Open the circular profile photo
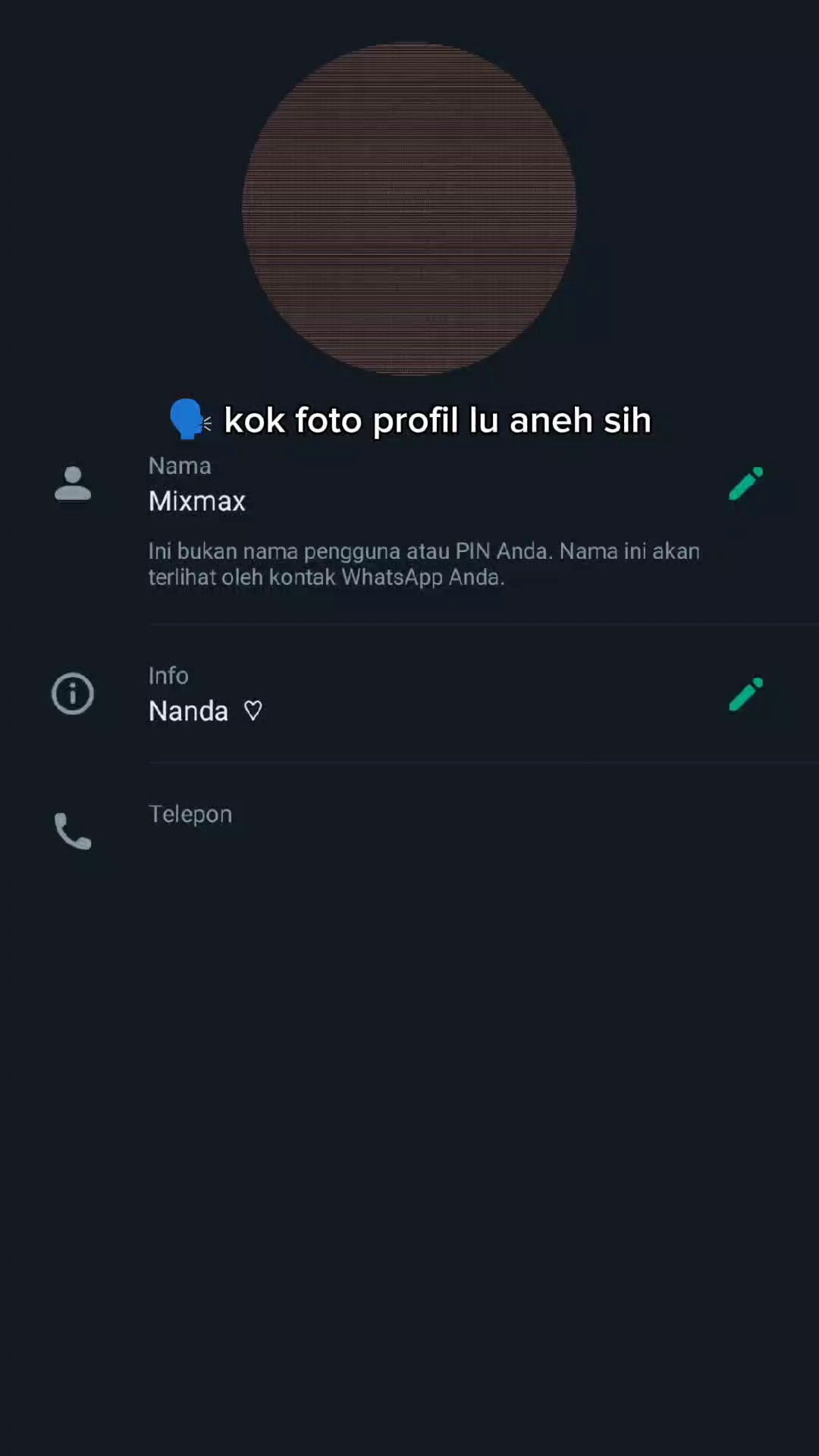This screenshot has height=1456, width=819. coord(409,209)
